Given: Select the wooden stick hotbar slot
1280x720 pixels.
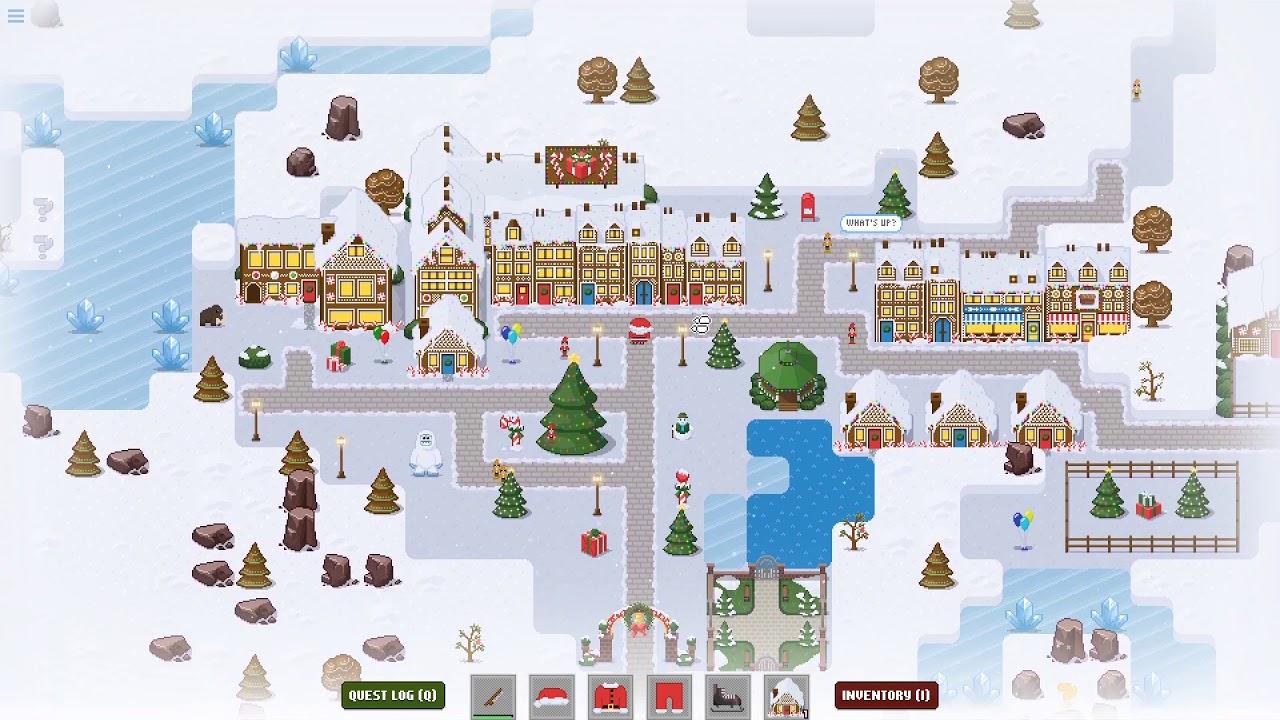Looking at the screenshot, I should (x=493, y=697).
